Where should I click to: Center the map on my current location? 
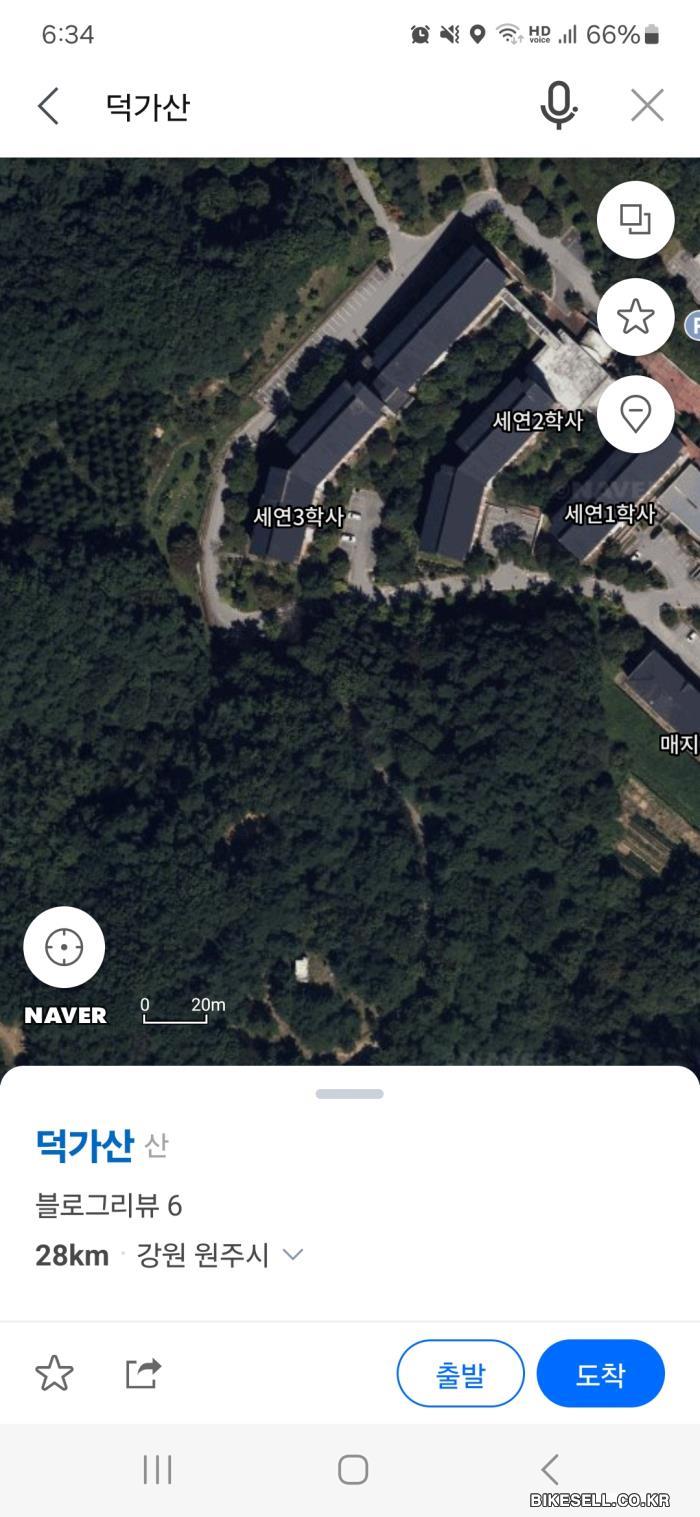click(64, 947)
